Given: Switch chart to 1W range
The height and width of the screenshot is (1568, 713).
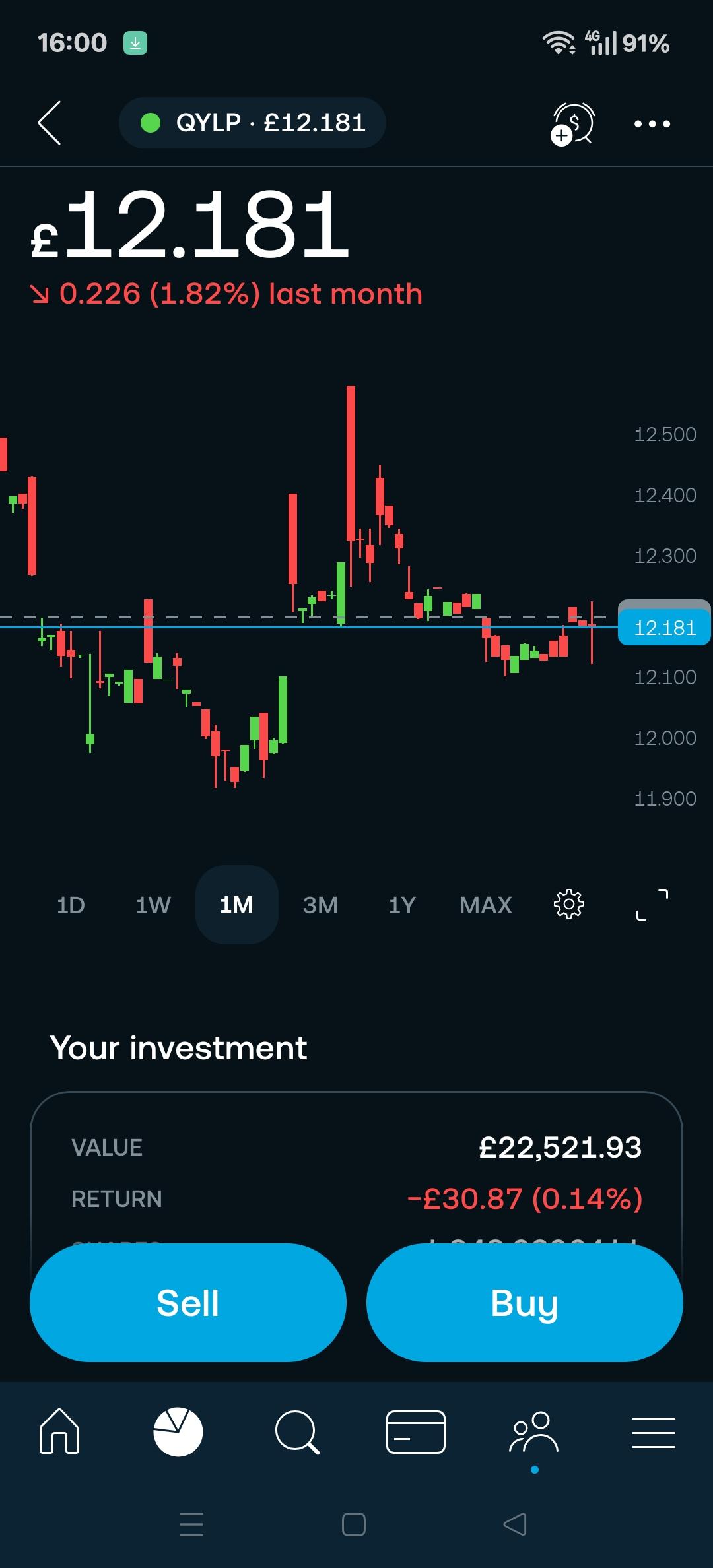Looking at the screenshot, I should [153, 905].
